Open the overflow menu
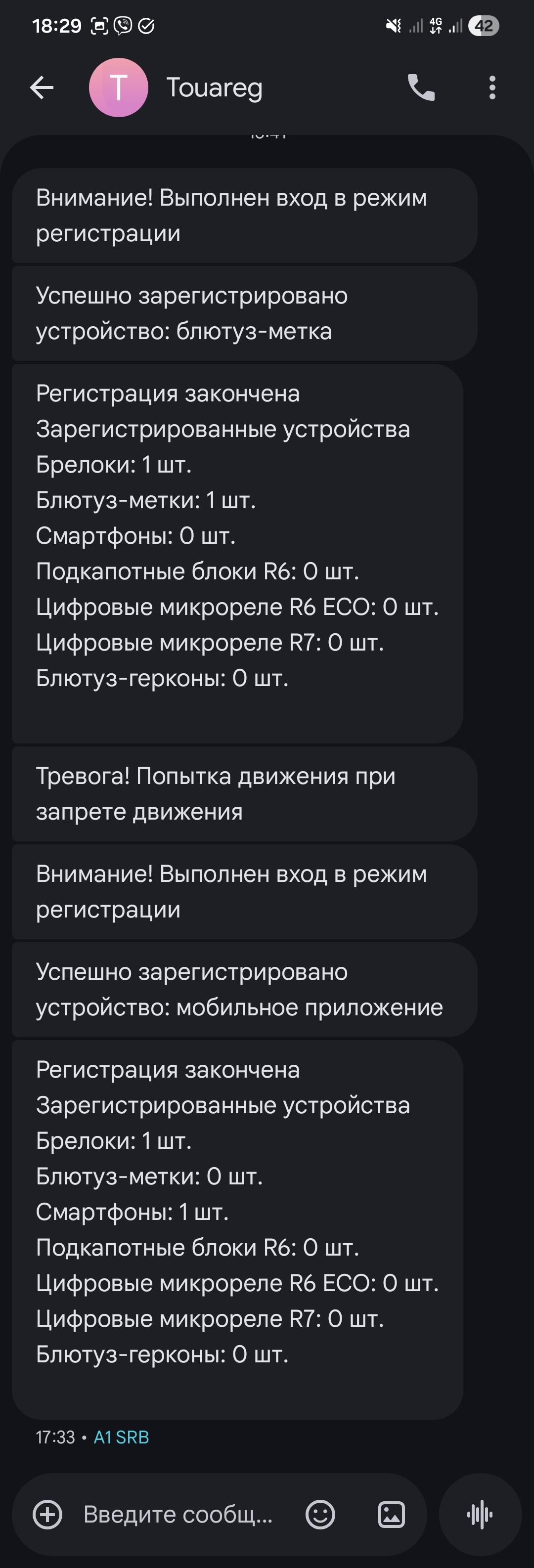Image resolution: width=534 pixels, height=1568 pixels. click(492, 87)
